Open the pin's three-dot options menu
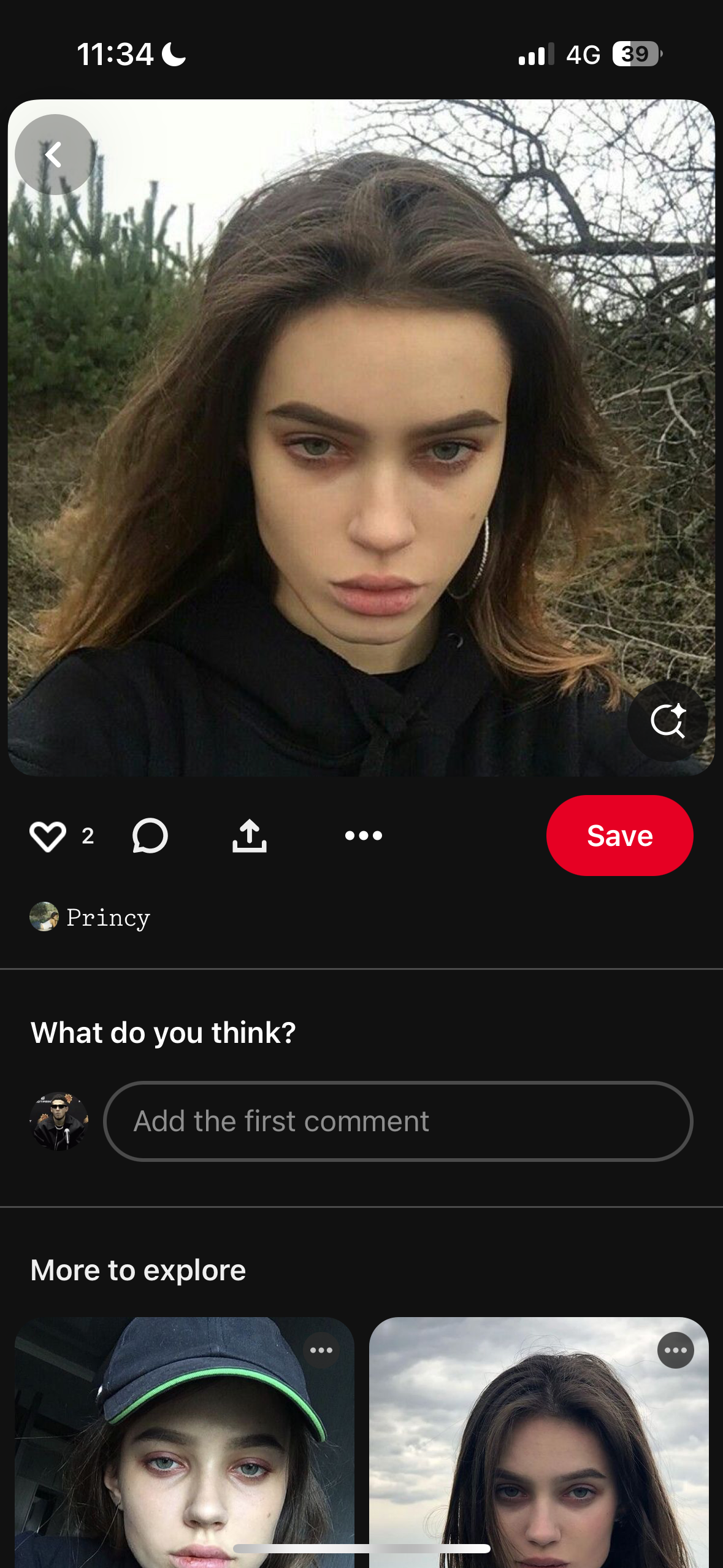Screen dimensions: 723x1568 [x=364, y=836]
